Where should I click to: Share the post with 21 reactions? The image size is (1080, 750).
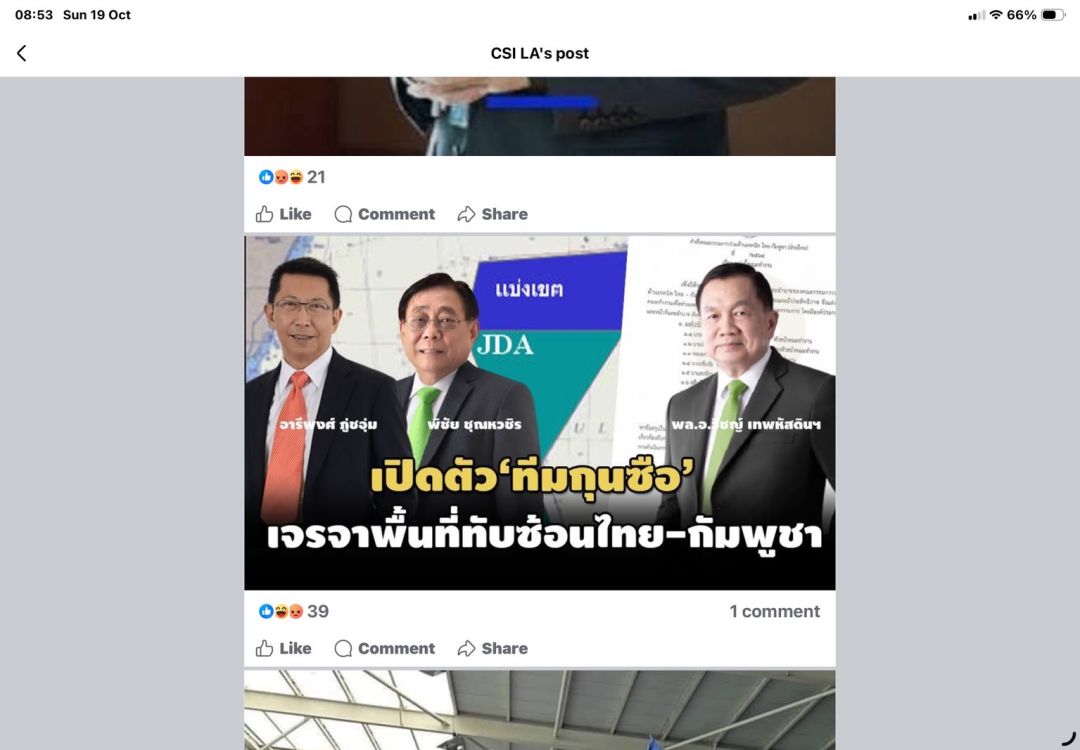[x=492, y=214]
